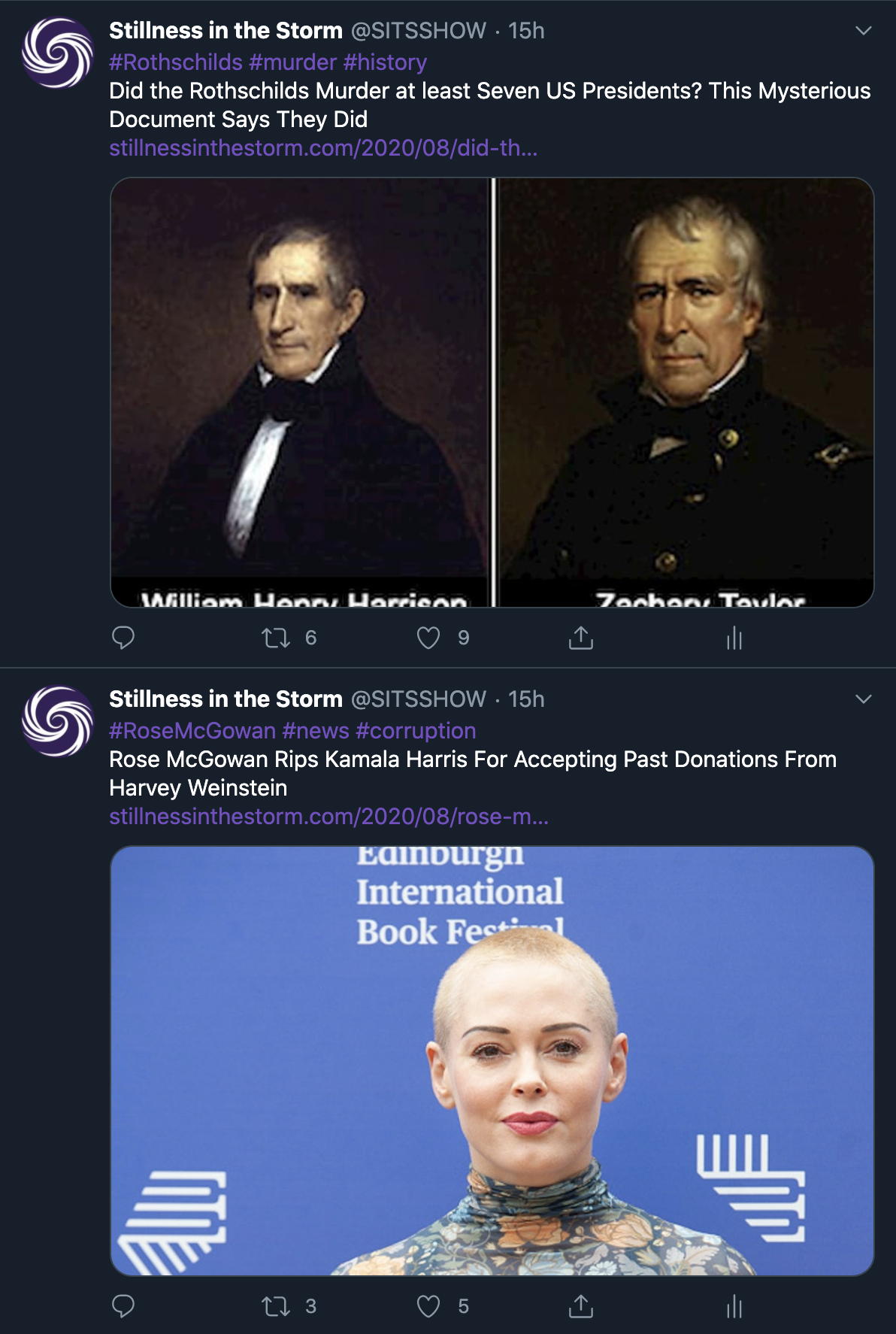
Task: Open the #RoseMcGowan hashtag
Action: point(192,730)
